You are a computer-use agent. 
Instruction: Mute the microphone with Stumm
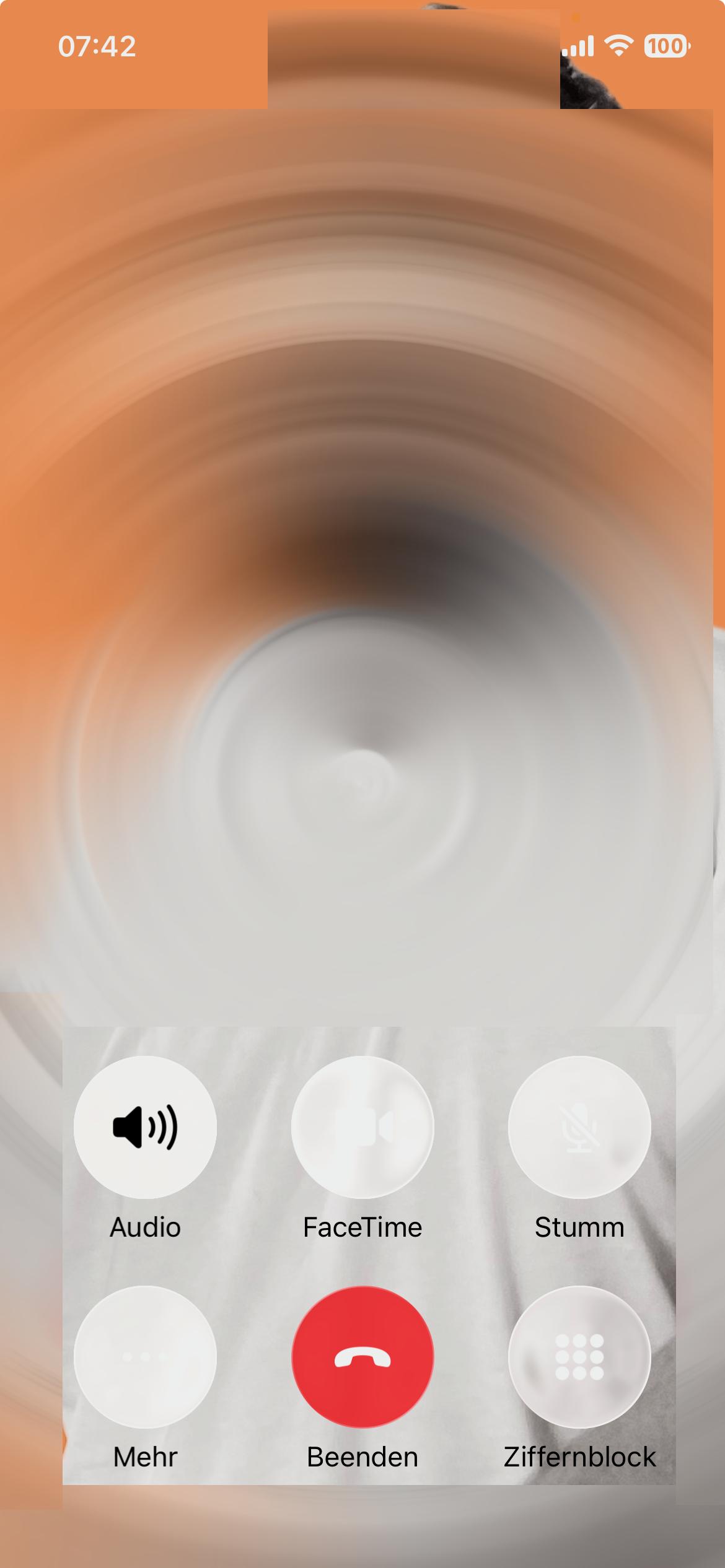click(x=579, y=1127)
